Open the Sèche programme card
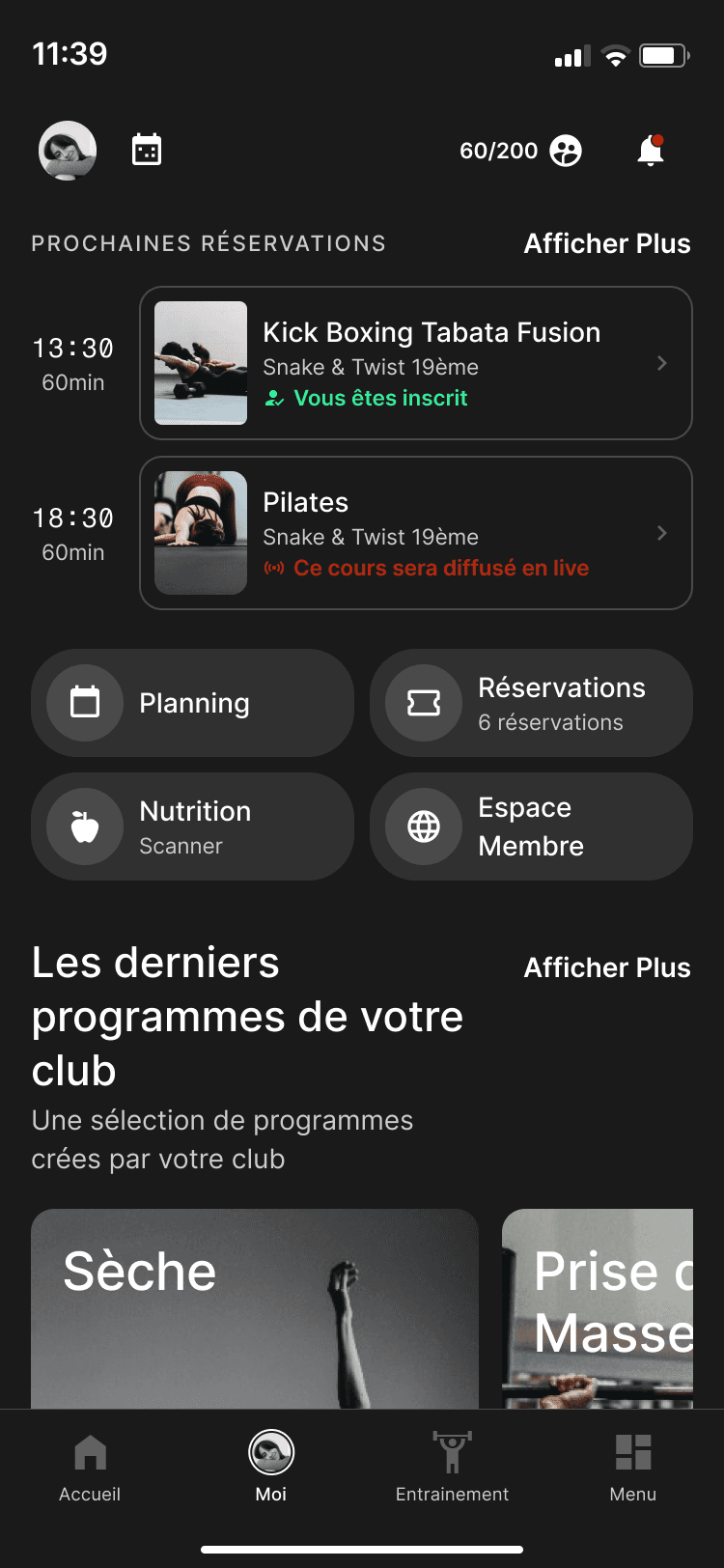724x1568 pixels. point(255,1307)
